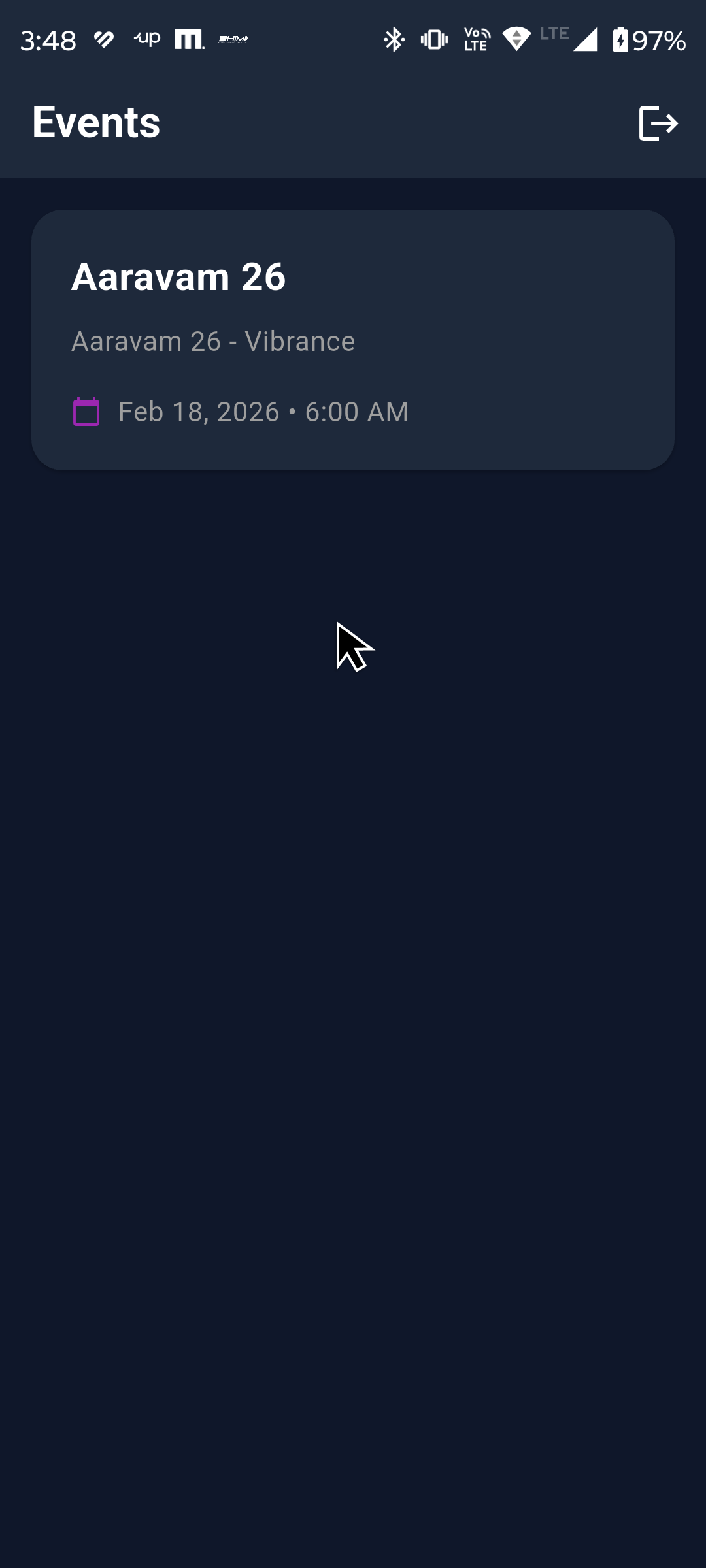Open the Aaravam 26 event card
This screenshot has width=706, height=1568.
pyautogui.click(x=353, y=340)
